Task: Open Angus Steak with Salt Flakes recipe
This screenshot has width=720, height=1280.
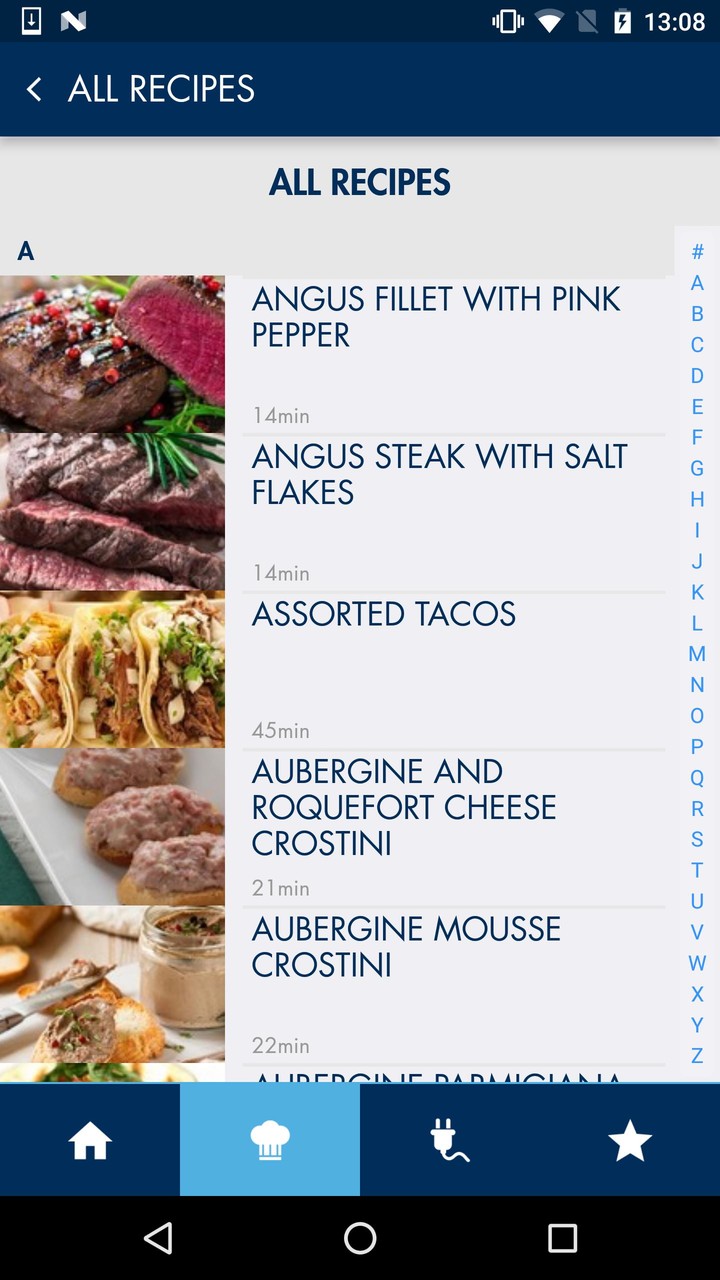Action: point(440,474)
